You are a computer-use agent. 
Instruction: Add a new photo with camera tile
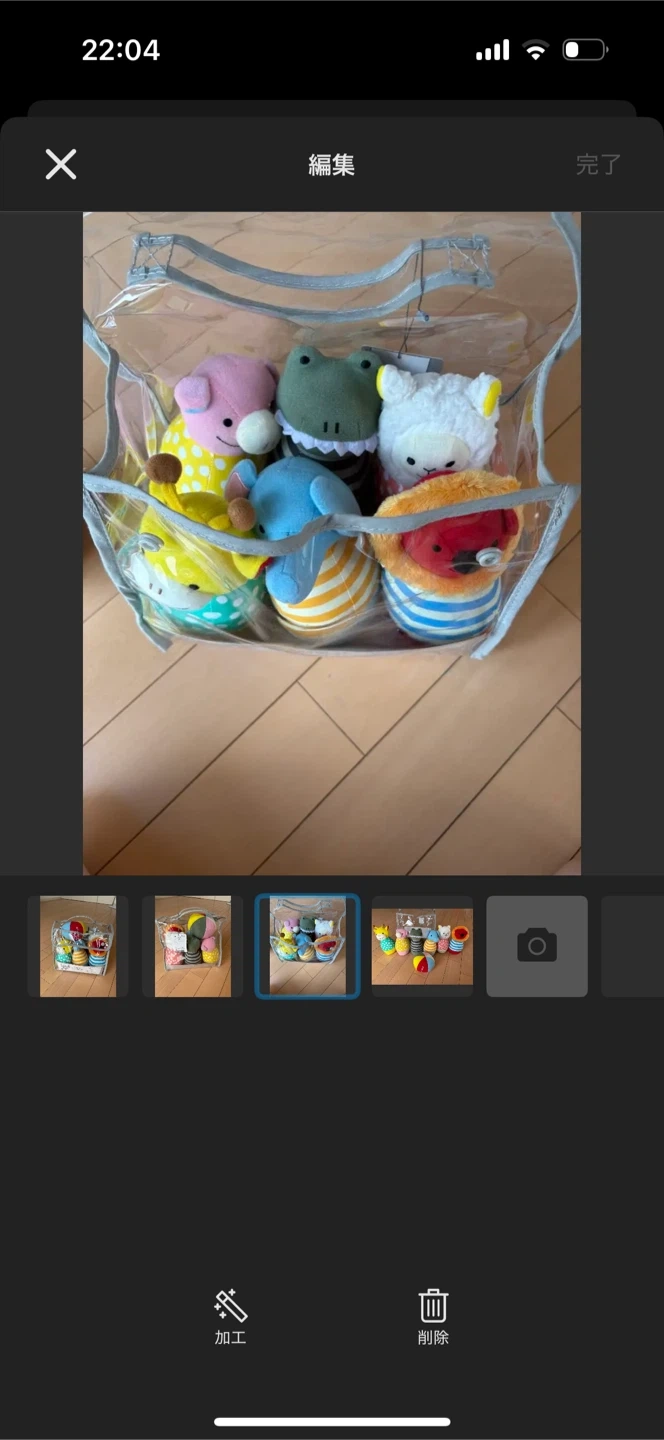[x=537, y=946]
